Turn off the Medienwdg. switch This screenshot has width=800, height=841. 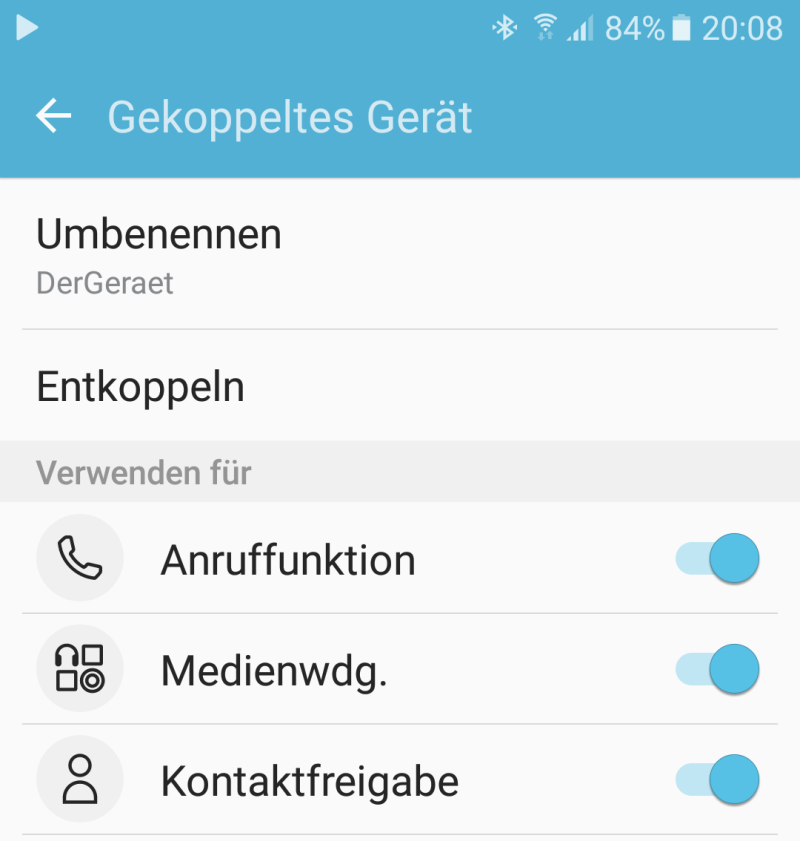[714, 669]
